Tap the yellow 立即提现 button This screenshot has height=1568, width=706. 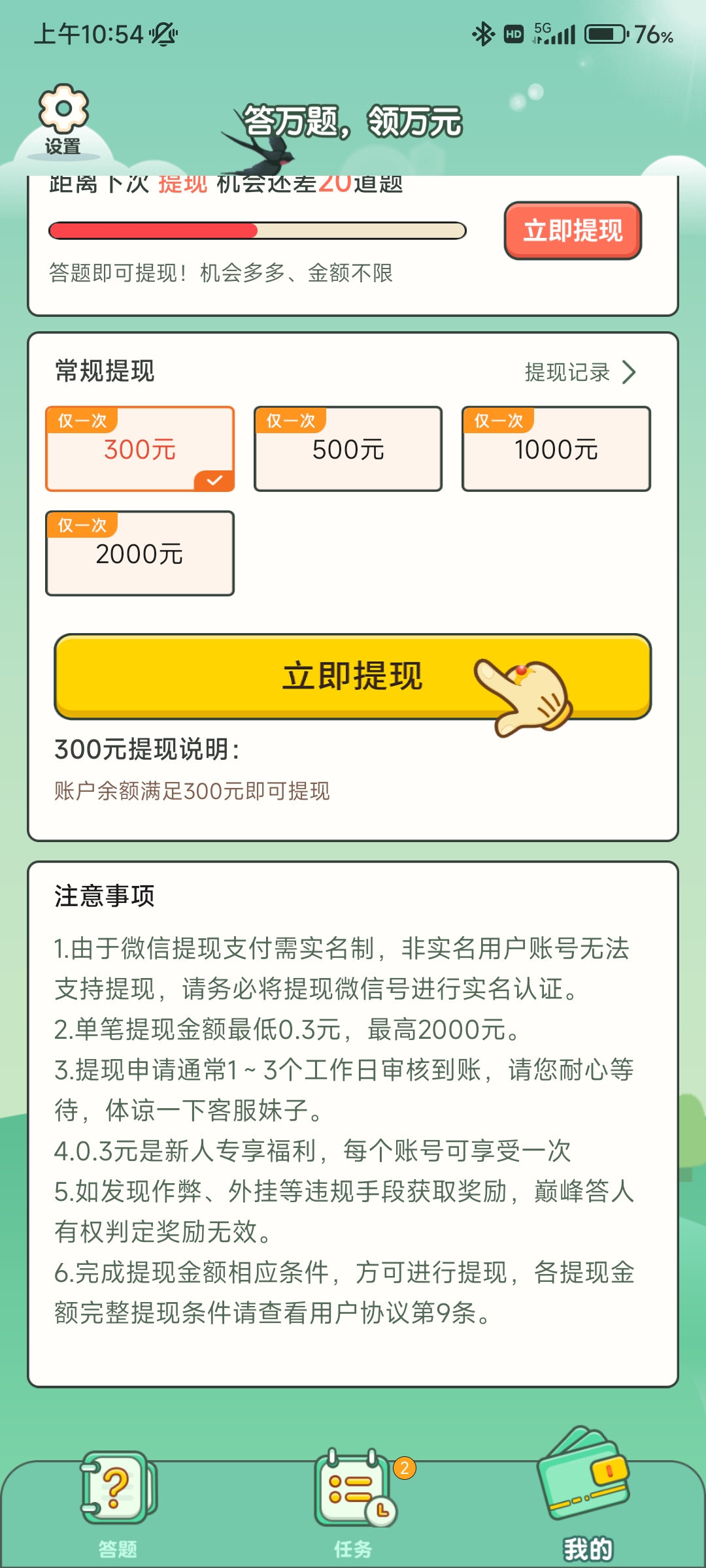[353, 677]
